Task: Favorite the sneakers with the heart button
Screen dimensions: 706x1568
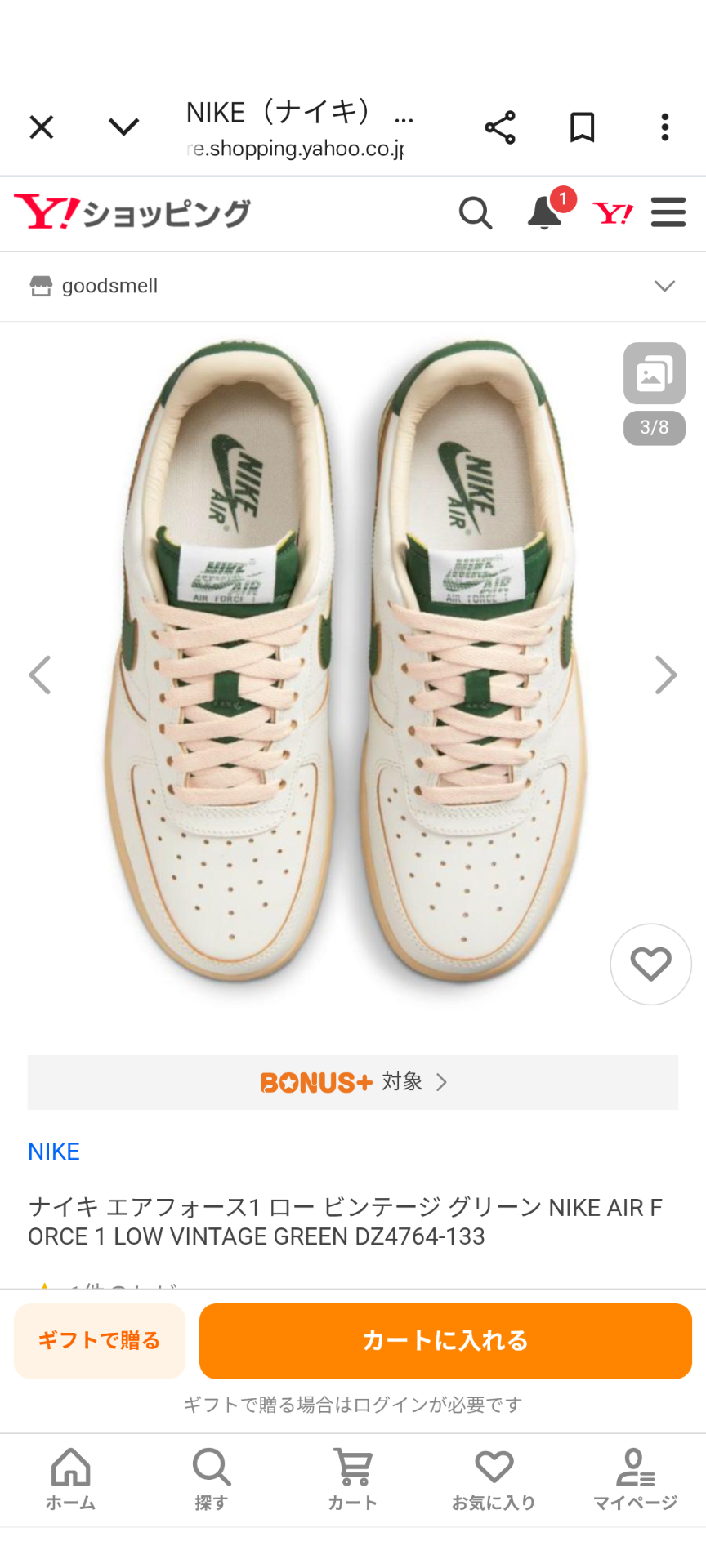Action: [650, 964]
